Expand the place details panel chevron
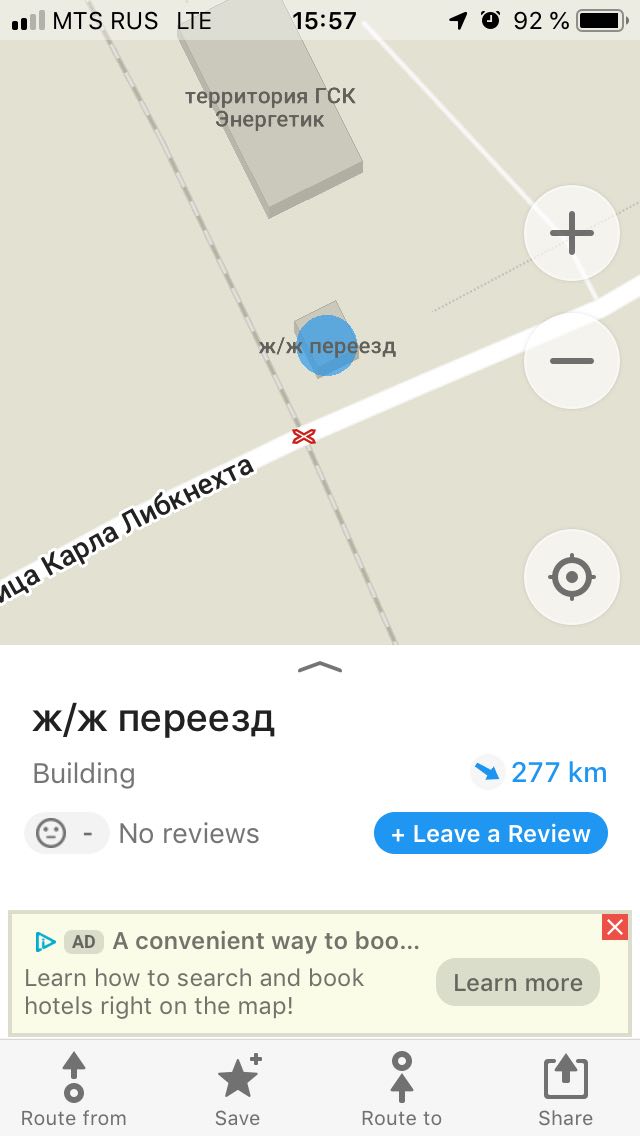 [320, 667]
